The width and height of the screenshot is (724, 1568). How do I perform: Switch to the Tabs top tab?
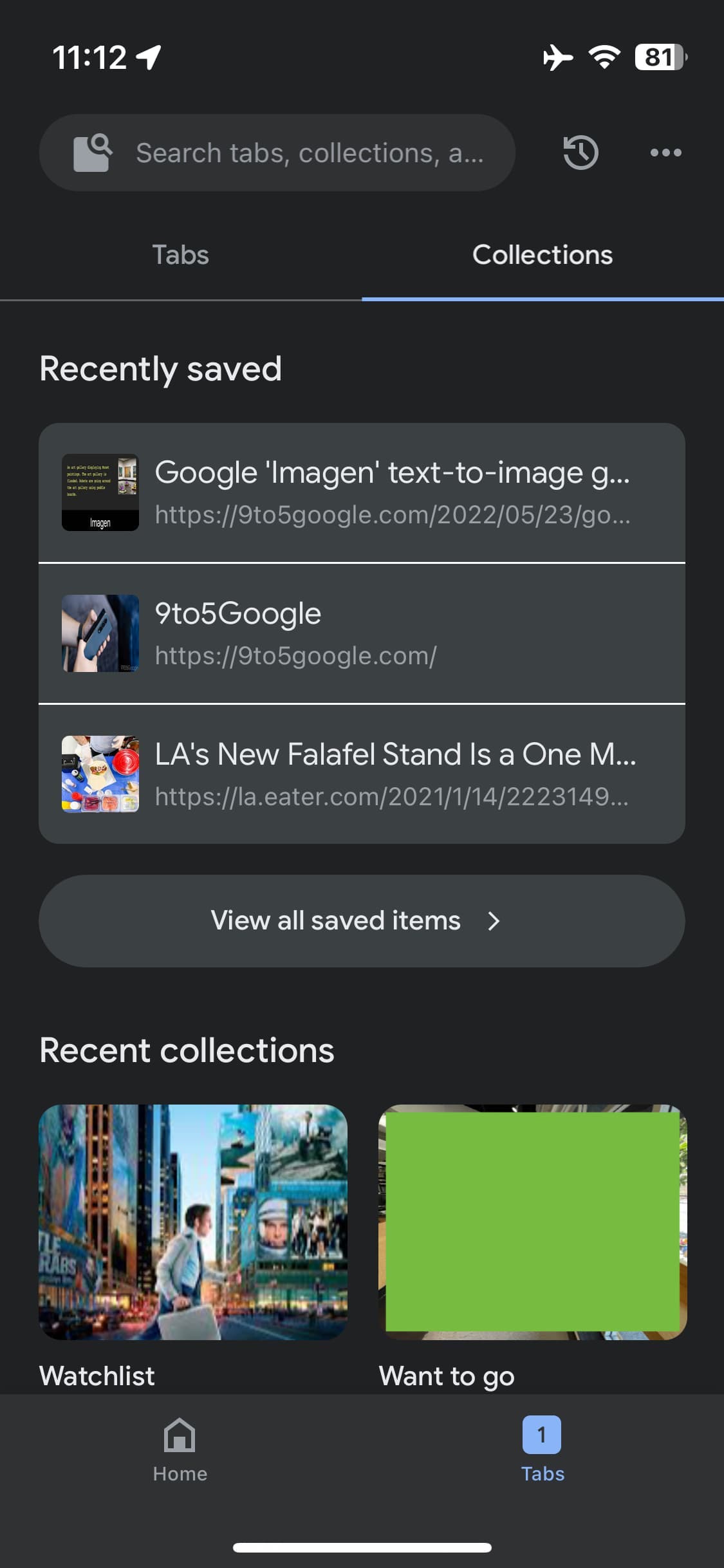tap(180, 255)
